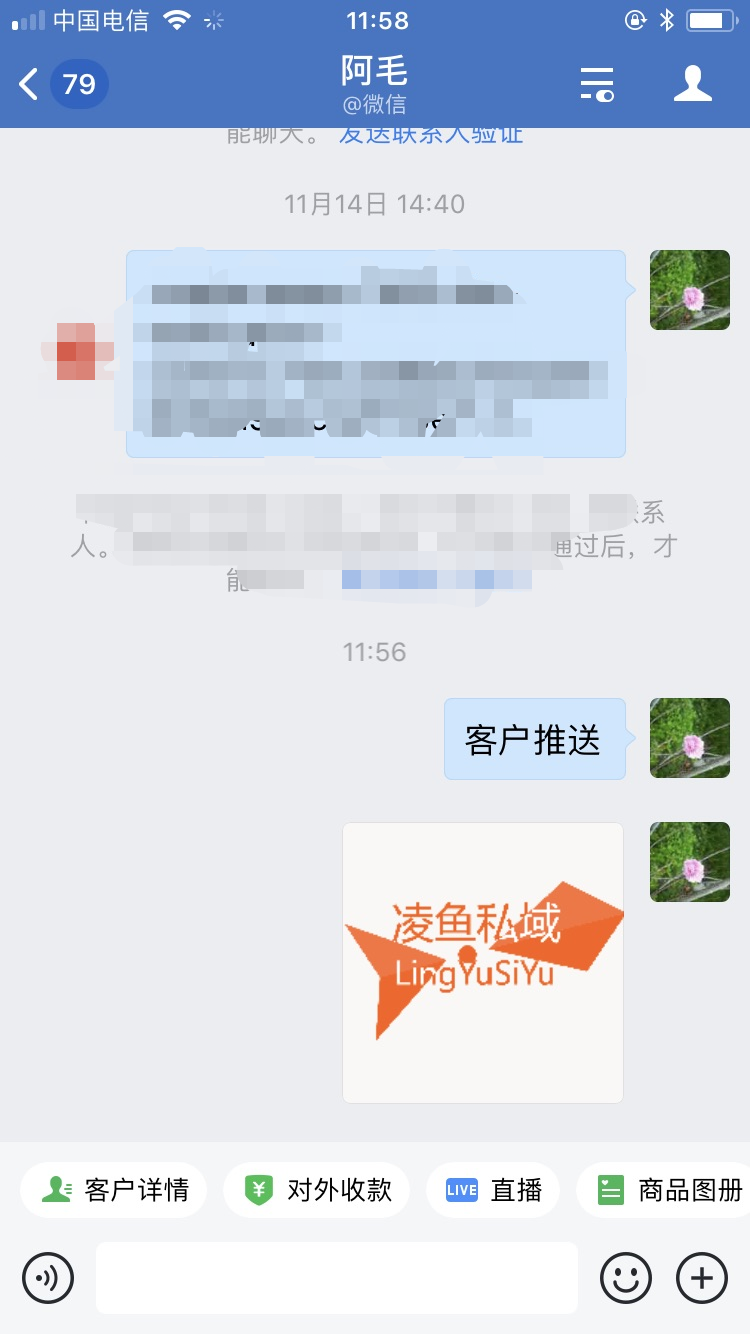Tap the 发送联系人验证 link
Viewport: 750px width, 1334px height.
(x=431, y=134)
